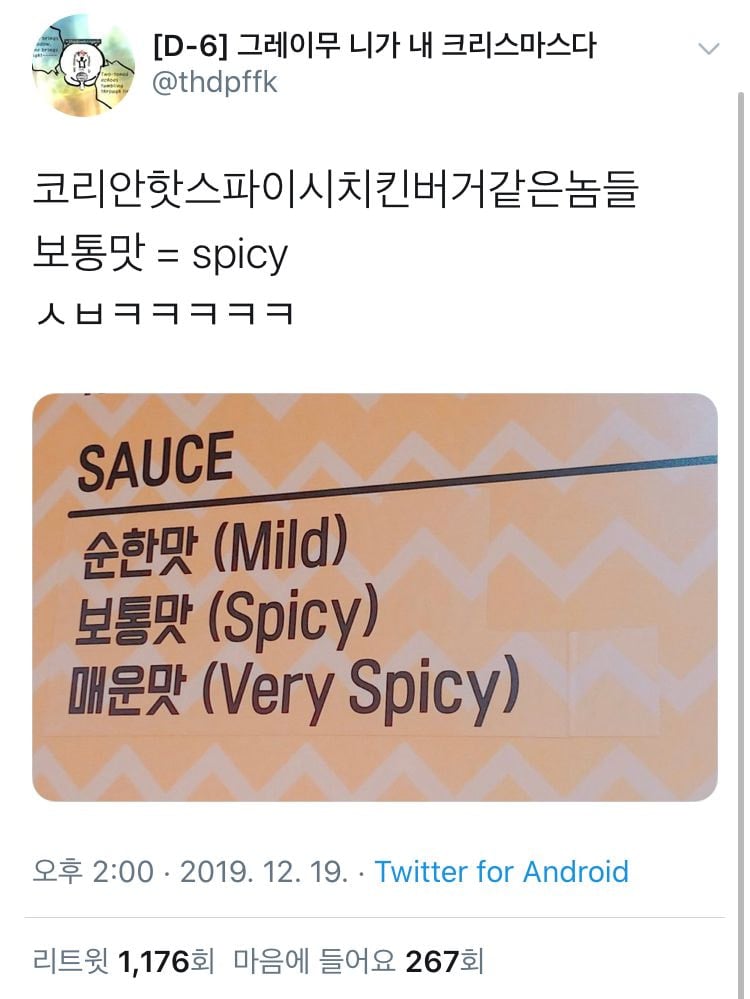This screenshot has width=750, height=999.
Task: View the 1,176 retweets list
Action: (x=124, y=962)
